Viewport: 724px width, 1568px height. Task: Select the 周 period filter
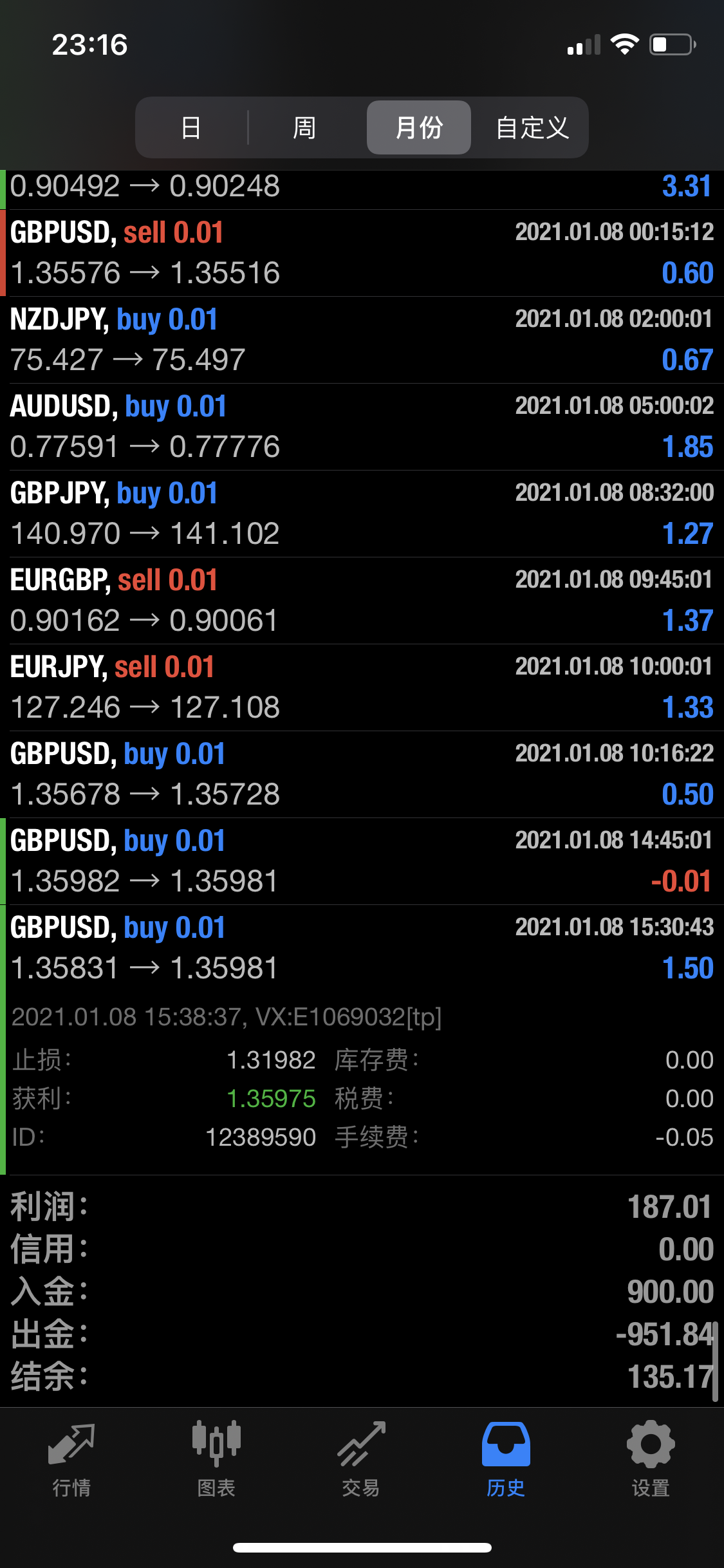tap(304, 127)
